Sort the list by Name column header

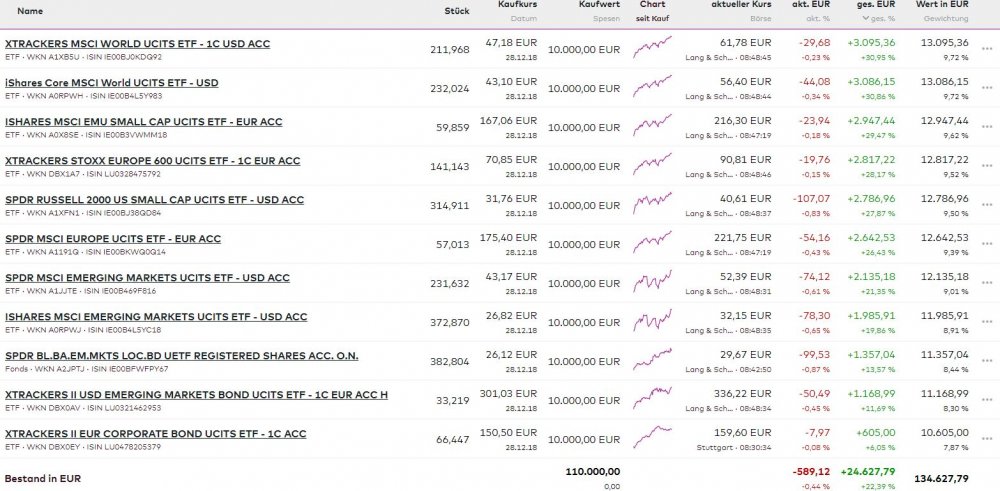[30, 11]
